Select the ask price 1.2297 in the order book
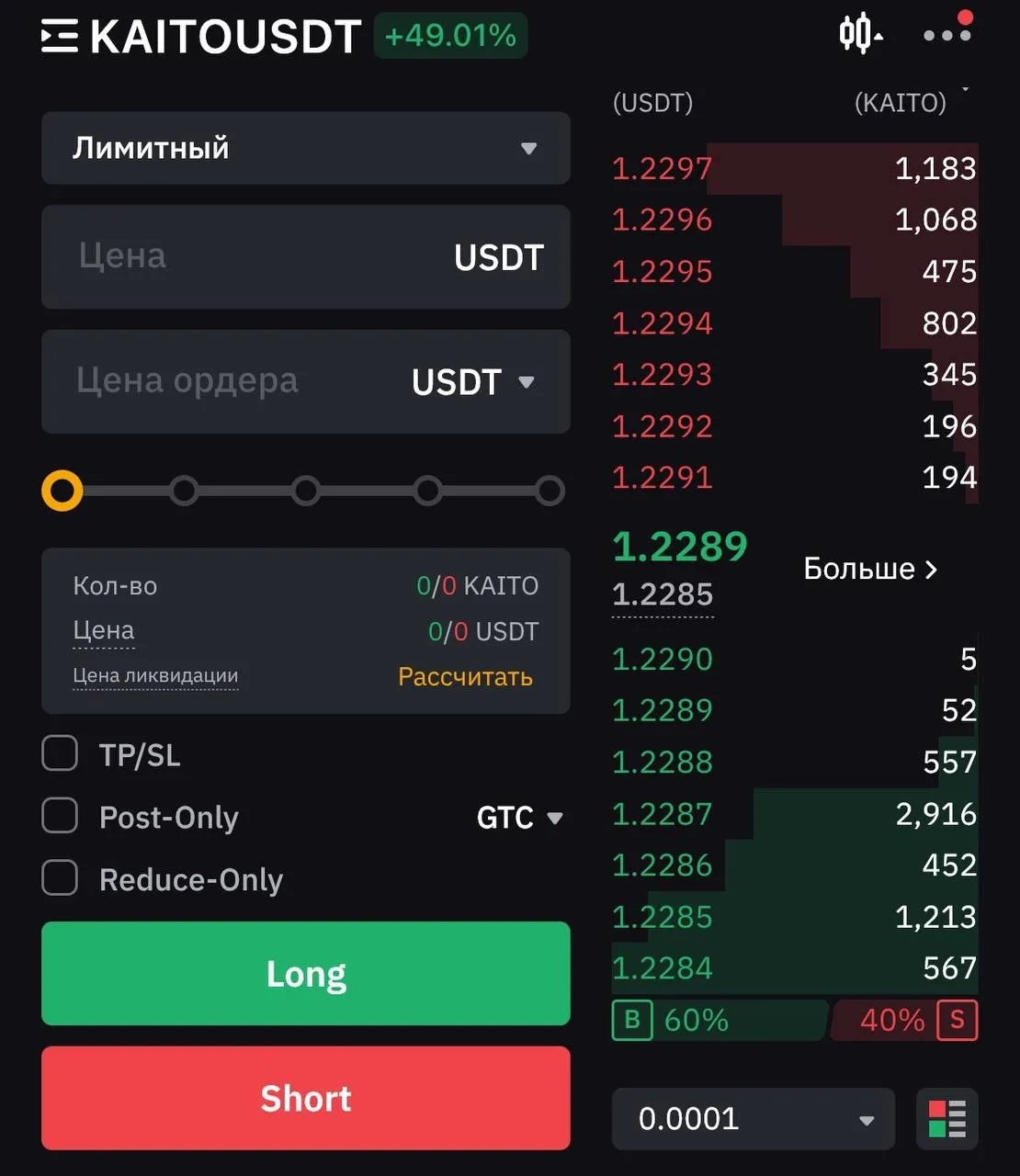This screenshot has width=1020, height=1176. click(x=662, y=168)
